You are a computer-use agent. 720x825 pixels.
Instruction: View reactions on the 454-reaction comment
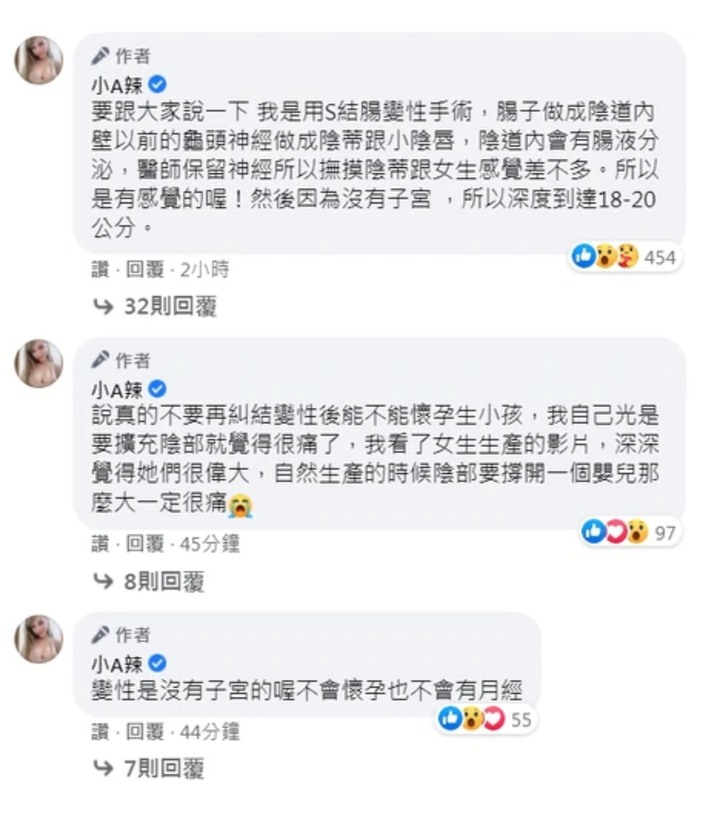pyautogui.click(x=623, y=258)
